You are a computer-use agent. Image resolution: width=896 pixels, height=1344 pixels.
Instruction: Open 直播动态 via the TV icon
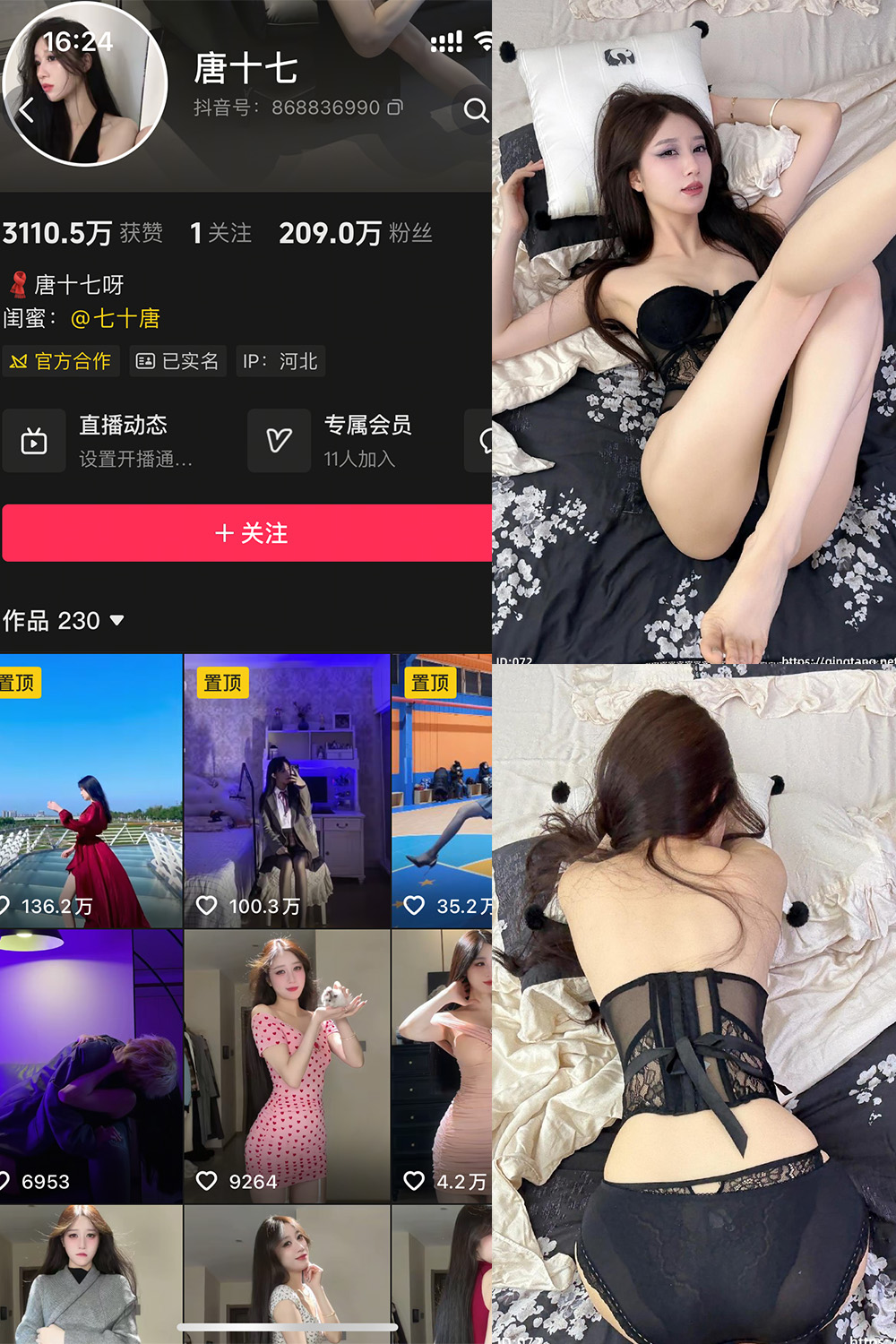[34, 440]
